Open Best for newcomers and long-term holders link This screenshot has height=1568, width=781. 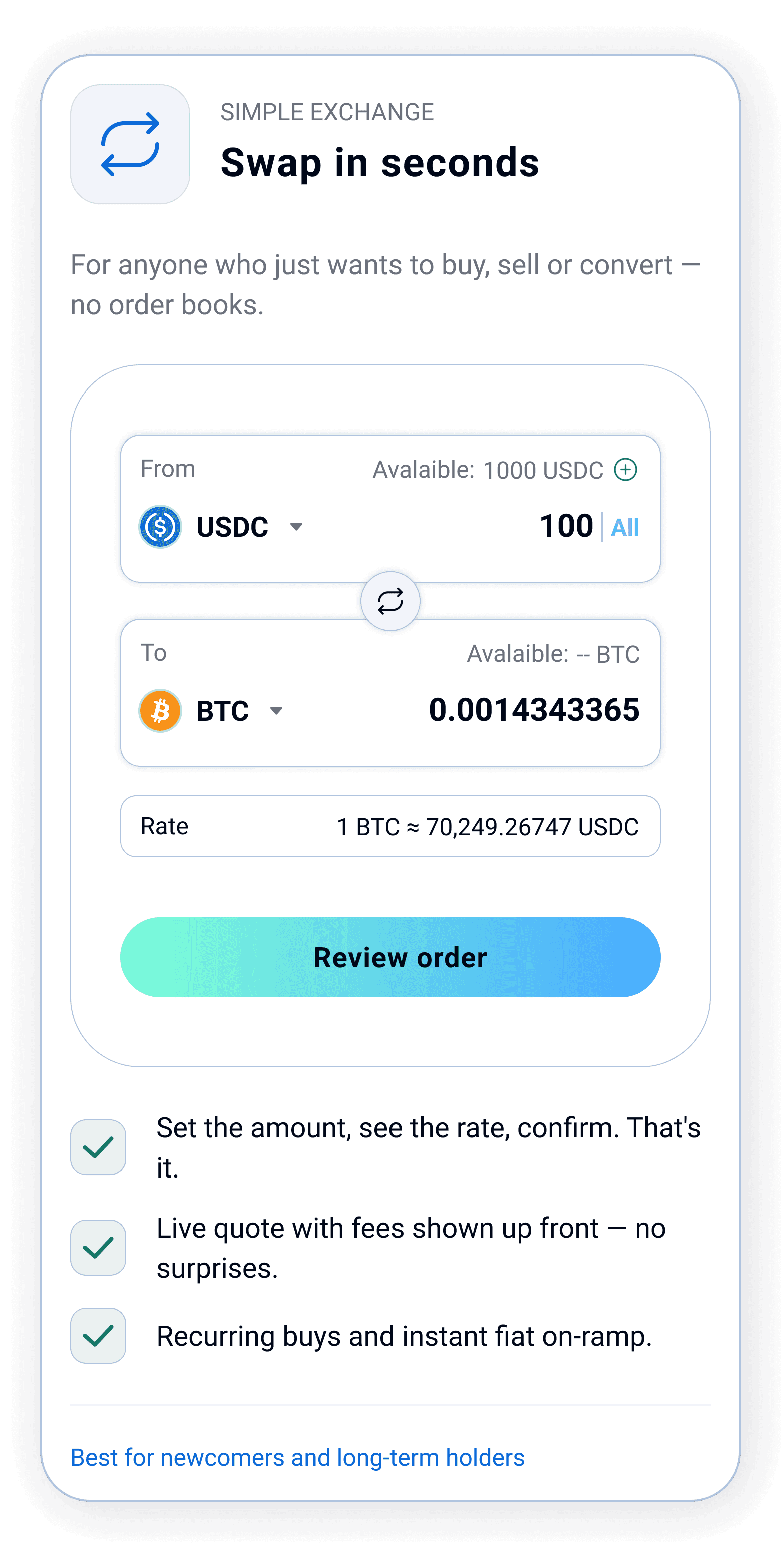point(298,1458)
